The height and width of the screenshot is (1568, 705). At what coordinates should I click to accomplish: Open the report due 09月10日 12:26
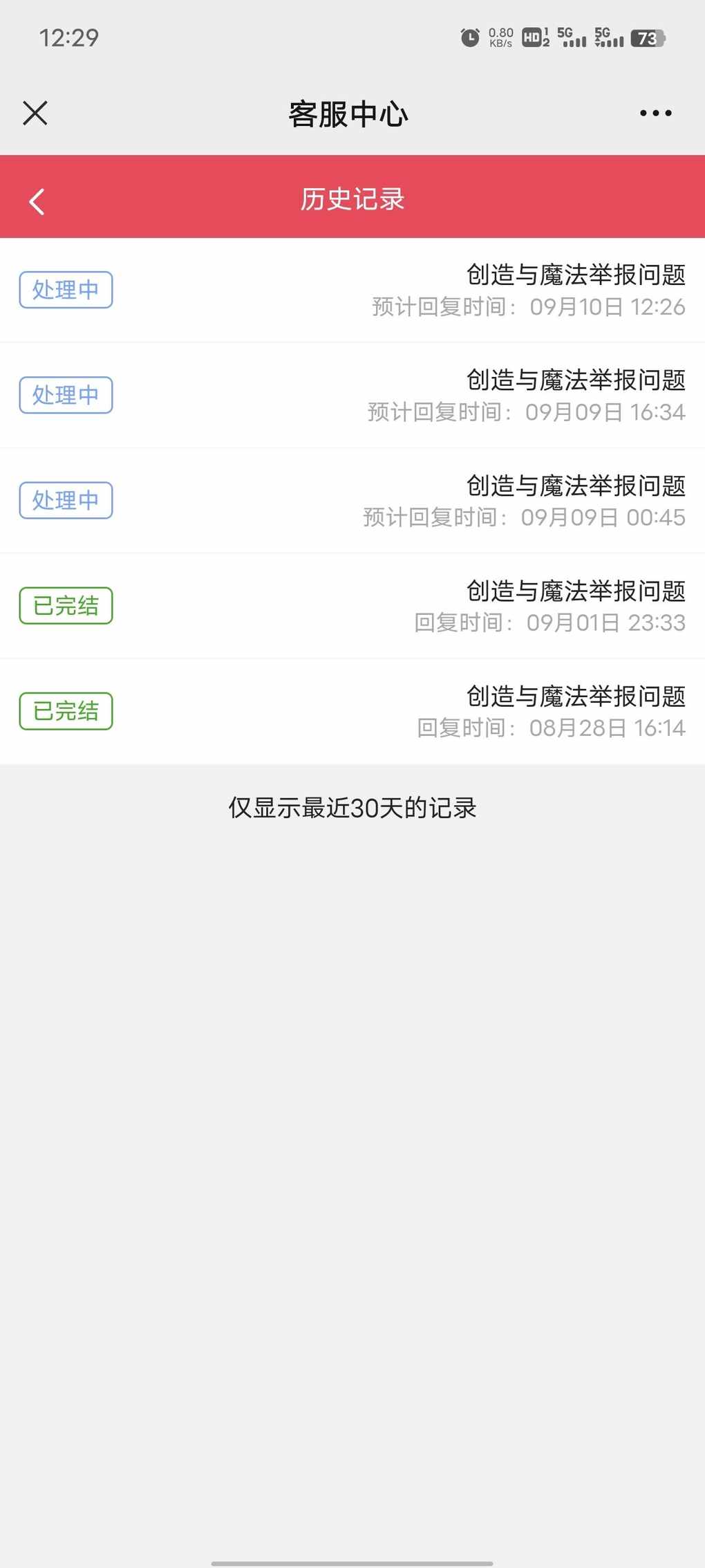(352, 290)
